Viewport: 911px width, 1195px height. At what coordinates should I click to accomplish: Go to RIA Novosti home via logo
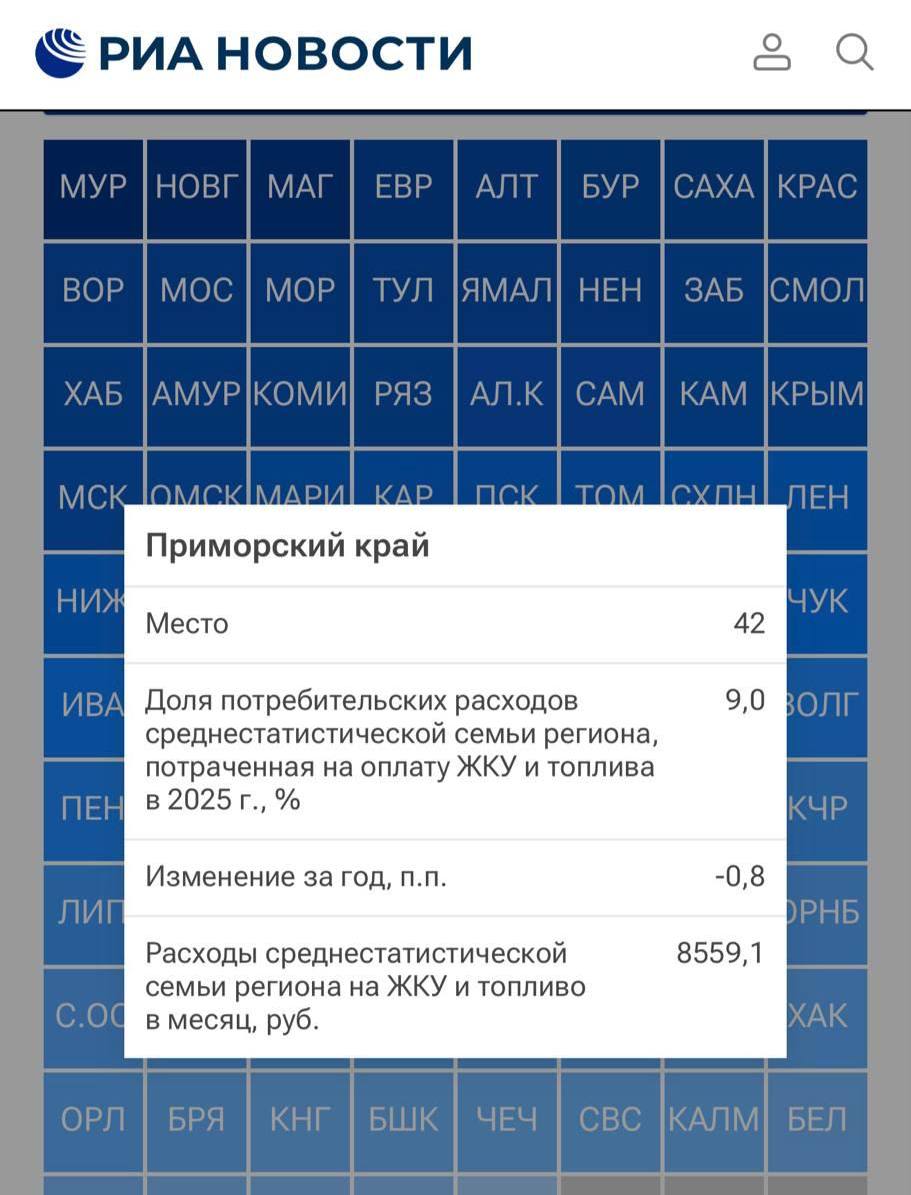(x=253, y=53)
